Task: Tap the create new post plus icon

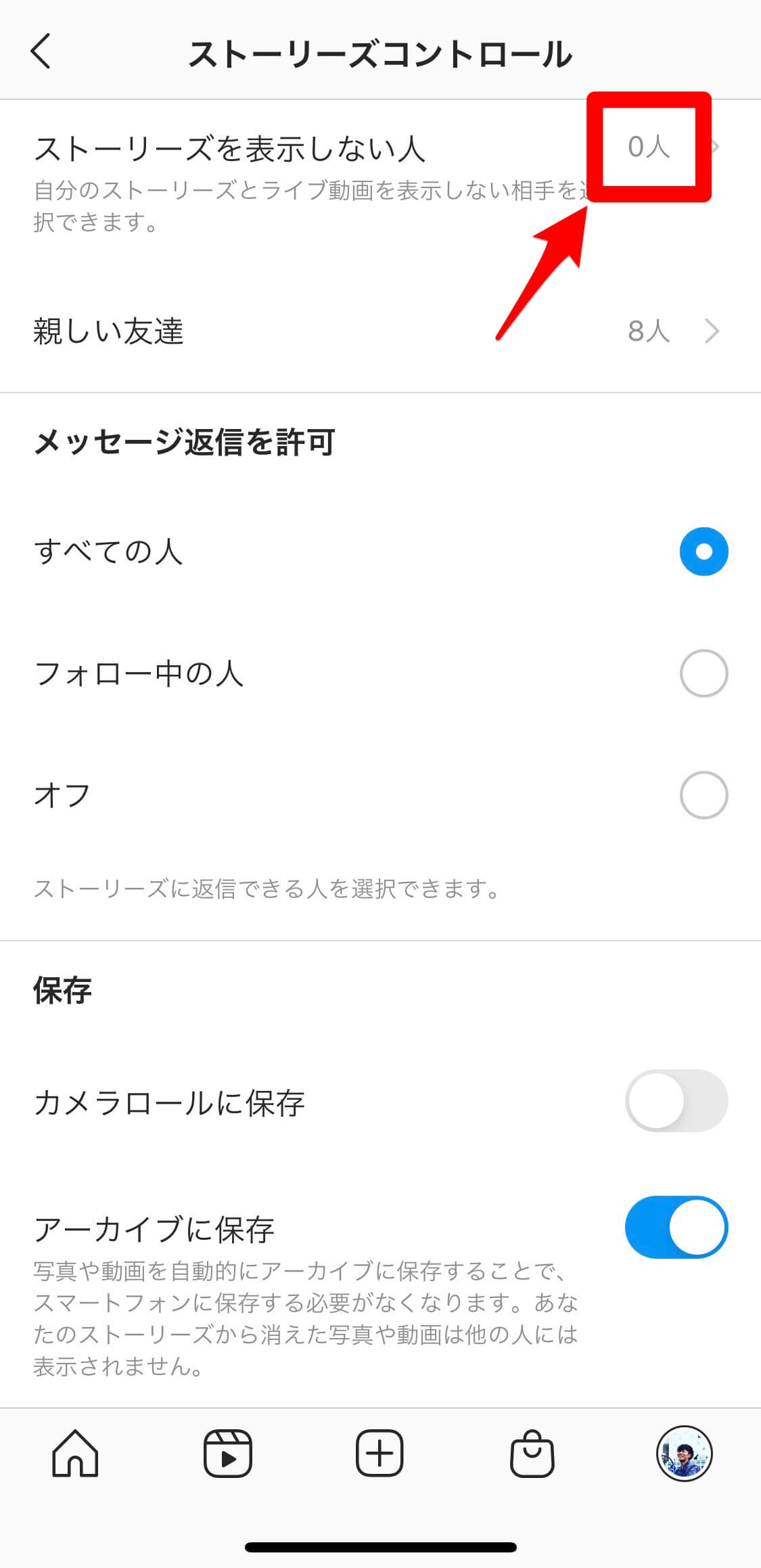Action: (x=379, y=1453)
